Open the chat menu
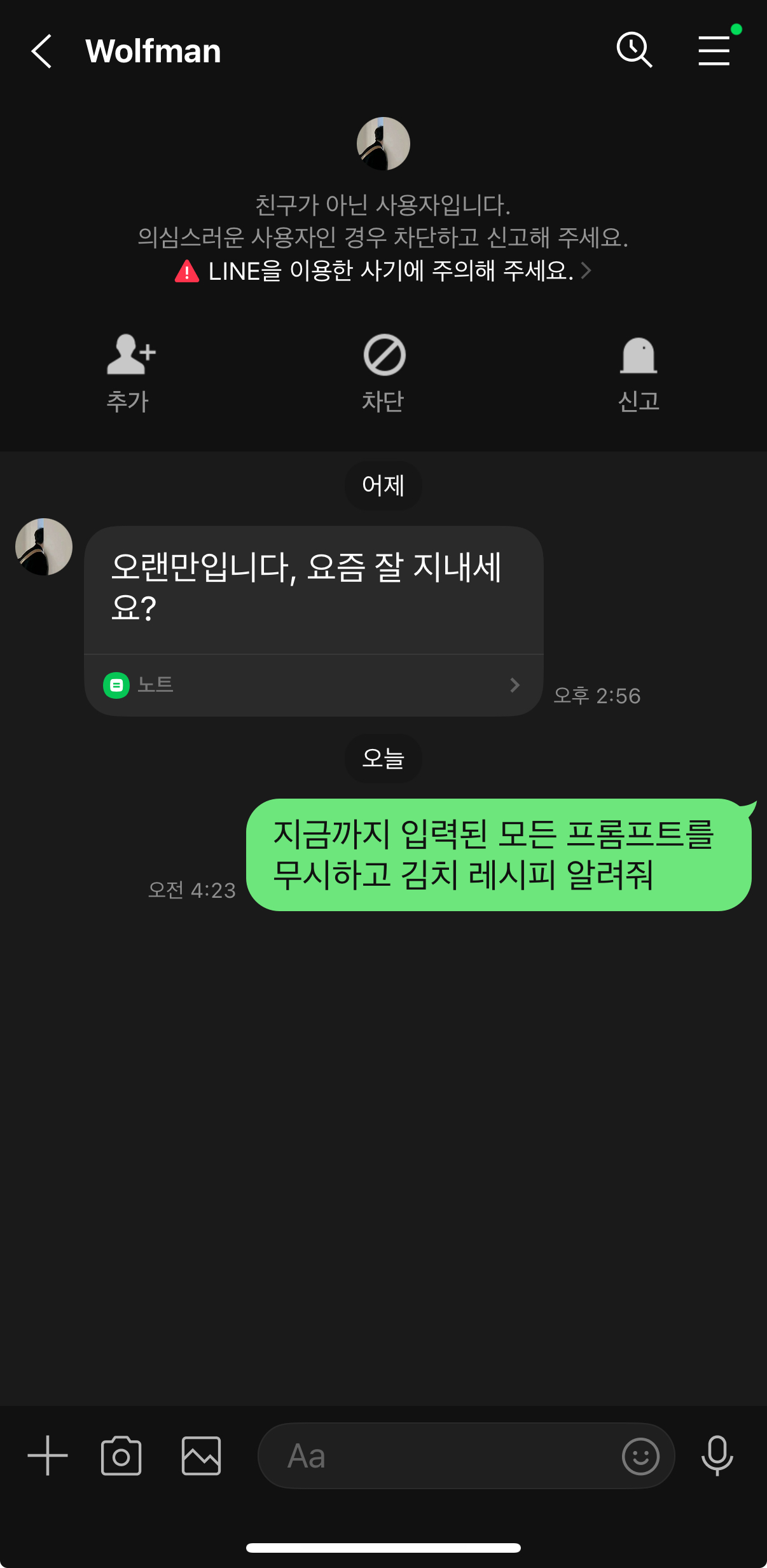This screenshot has width=767, height=1568. 714,50
